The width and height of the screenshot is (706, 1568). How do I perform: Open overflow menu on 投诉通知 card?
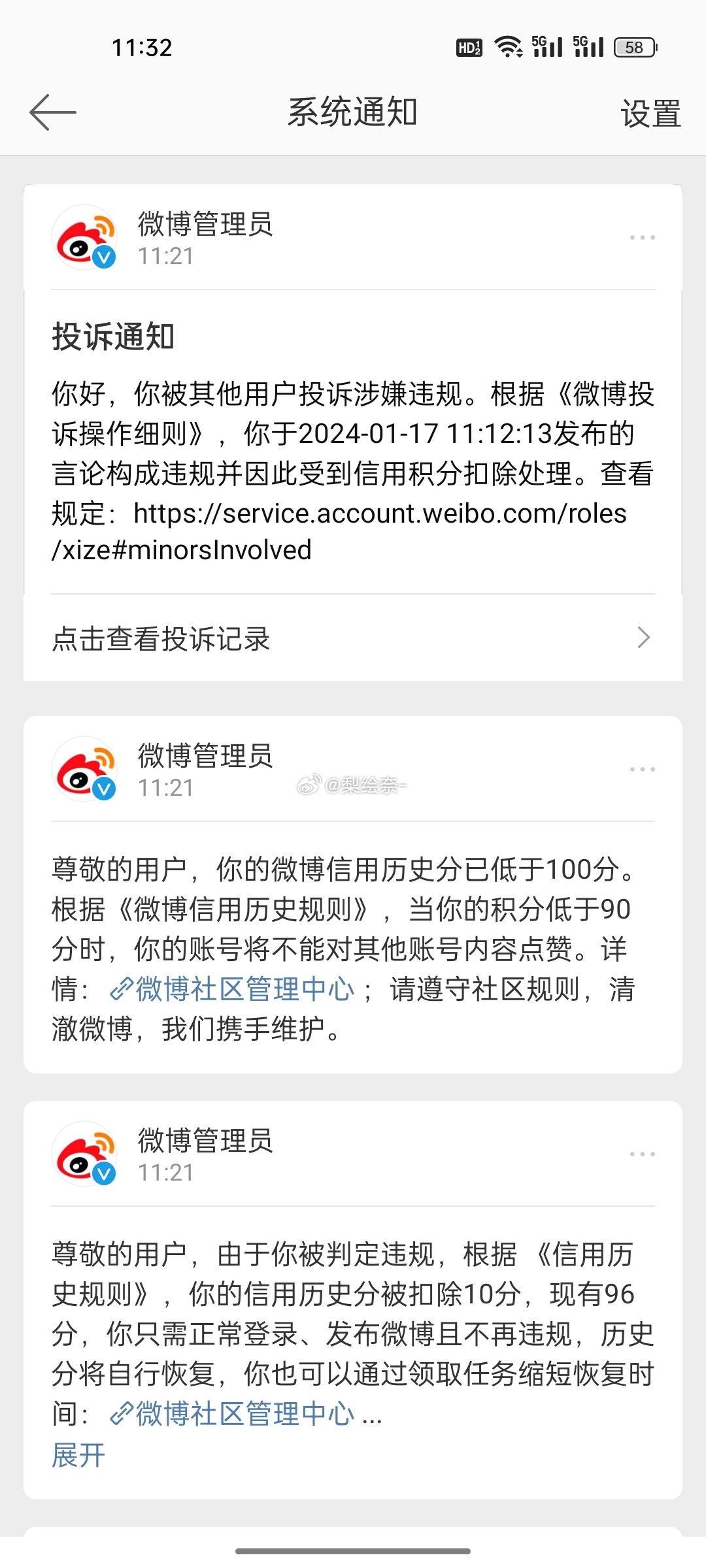pos(642,238)
